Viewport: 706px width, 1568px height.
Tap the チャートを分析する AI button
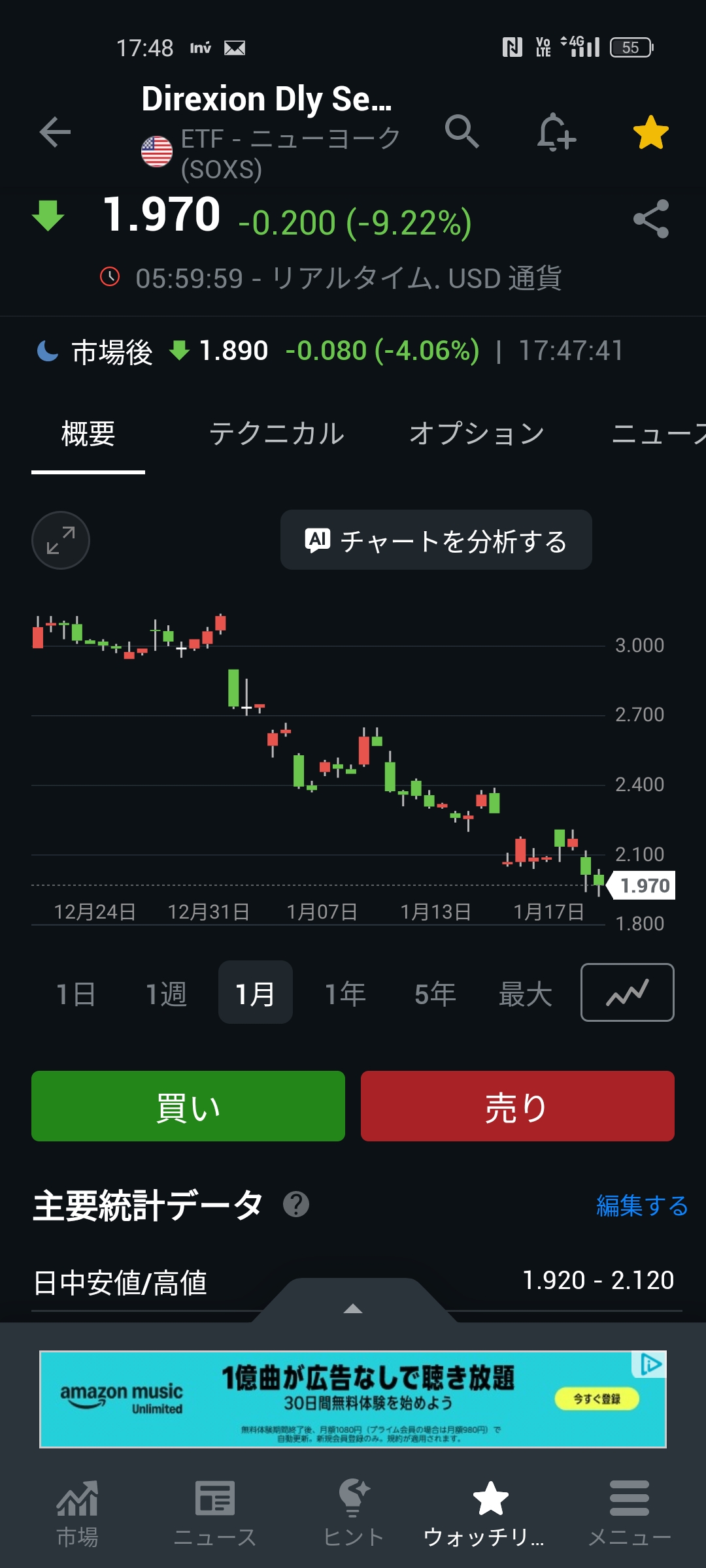pos(436,540)
